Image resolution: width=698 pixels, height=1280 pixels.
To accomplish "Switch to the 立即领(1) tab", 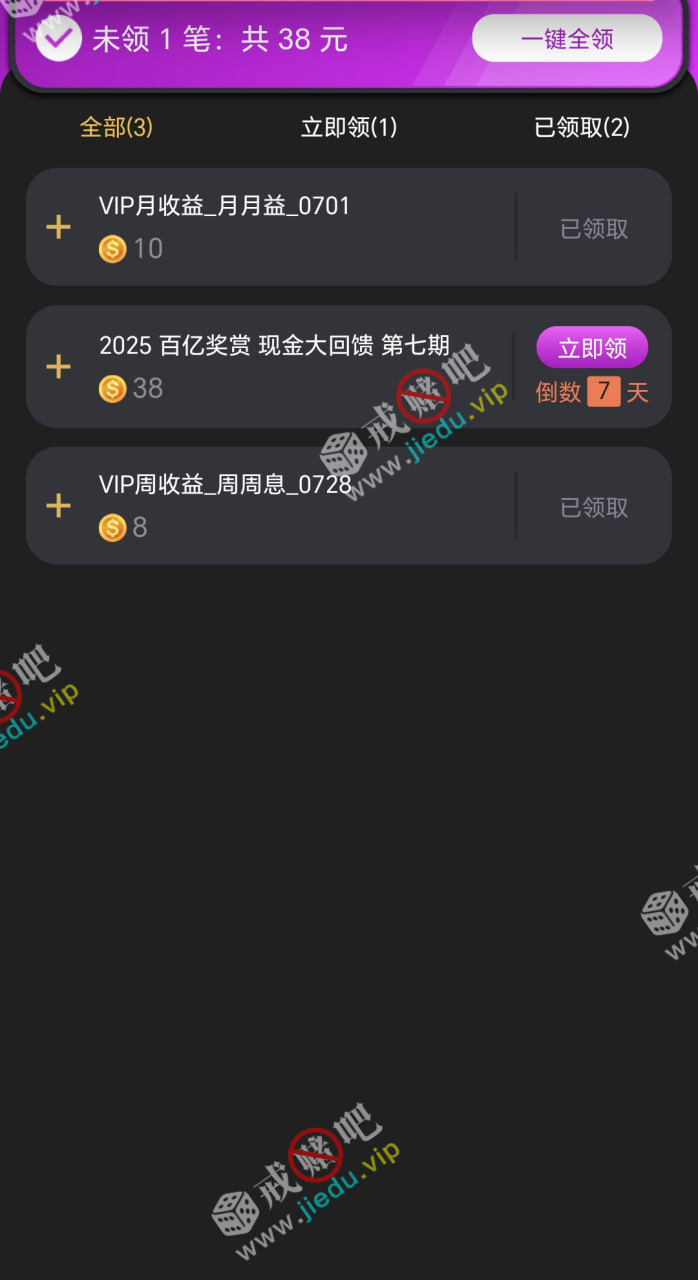I will 349,127.
